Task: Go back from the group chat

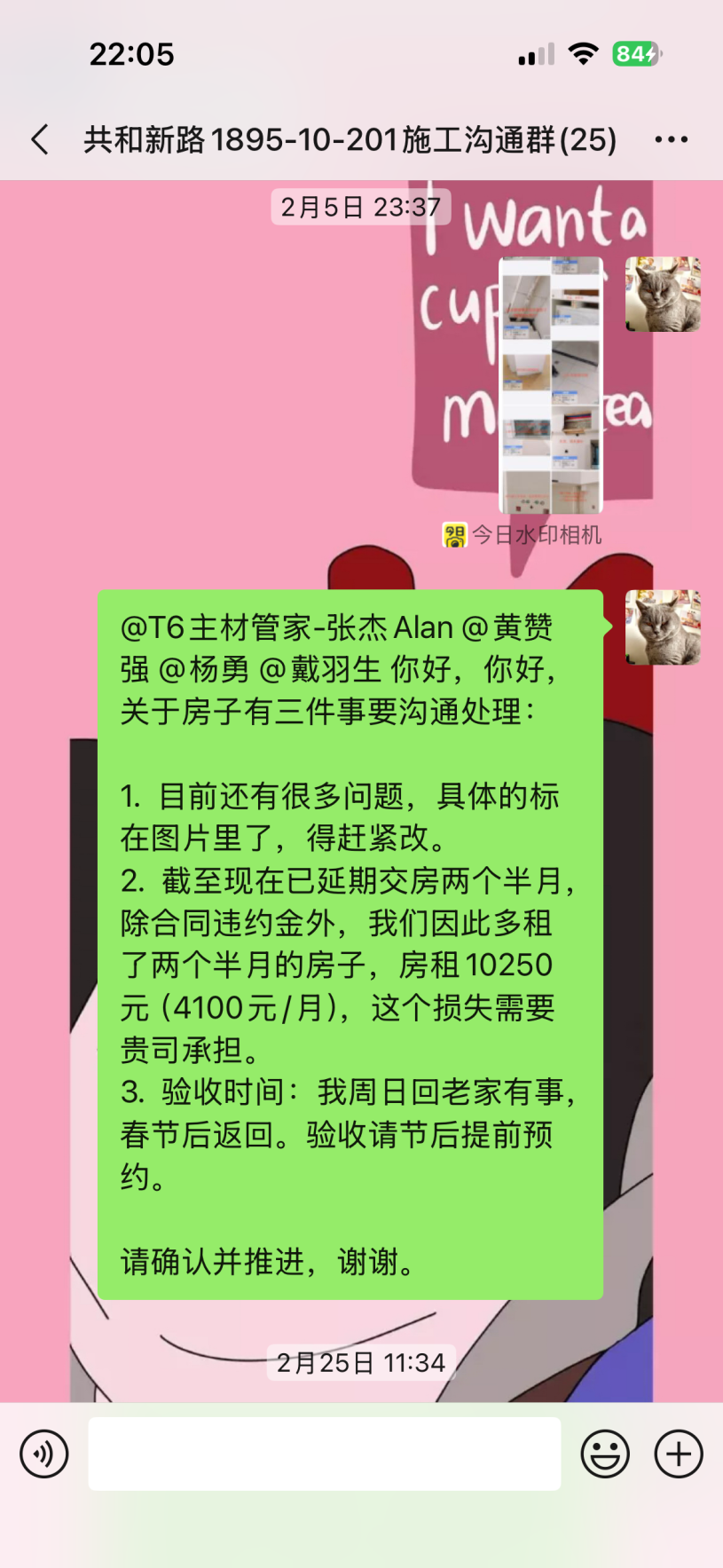Action: (x=40, y=139)
